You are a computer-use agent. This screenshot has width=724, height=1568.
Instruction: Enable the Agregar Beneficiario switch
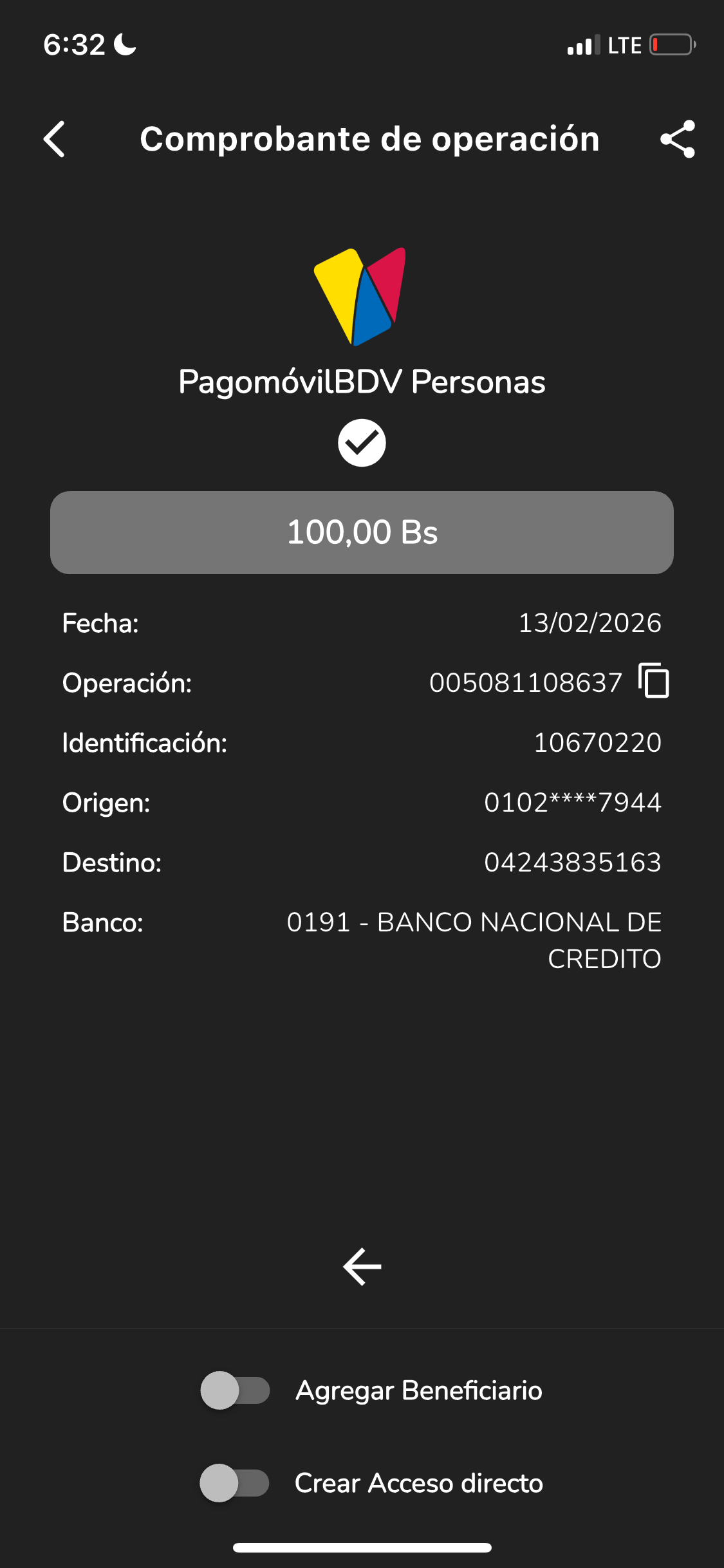(x=235, y=1390)
